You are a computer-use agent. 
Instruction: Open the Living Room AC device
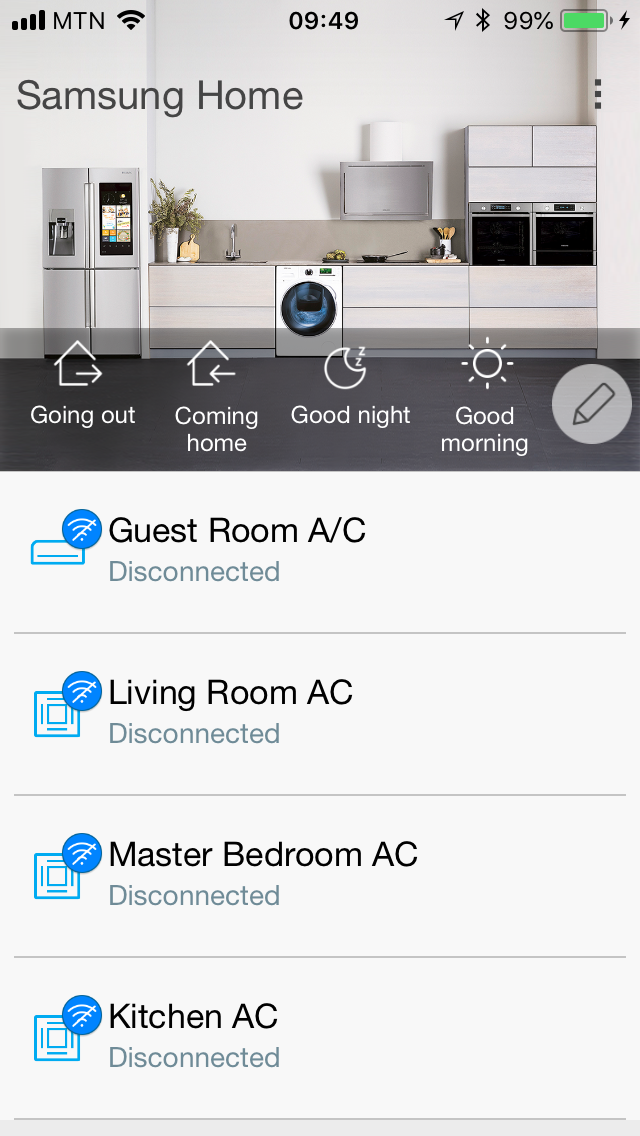pos(320,713)
